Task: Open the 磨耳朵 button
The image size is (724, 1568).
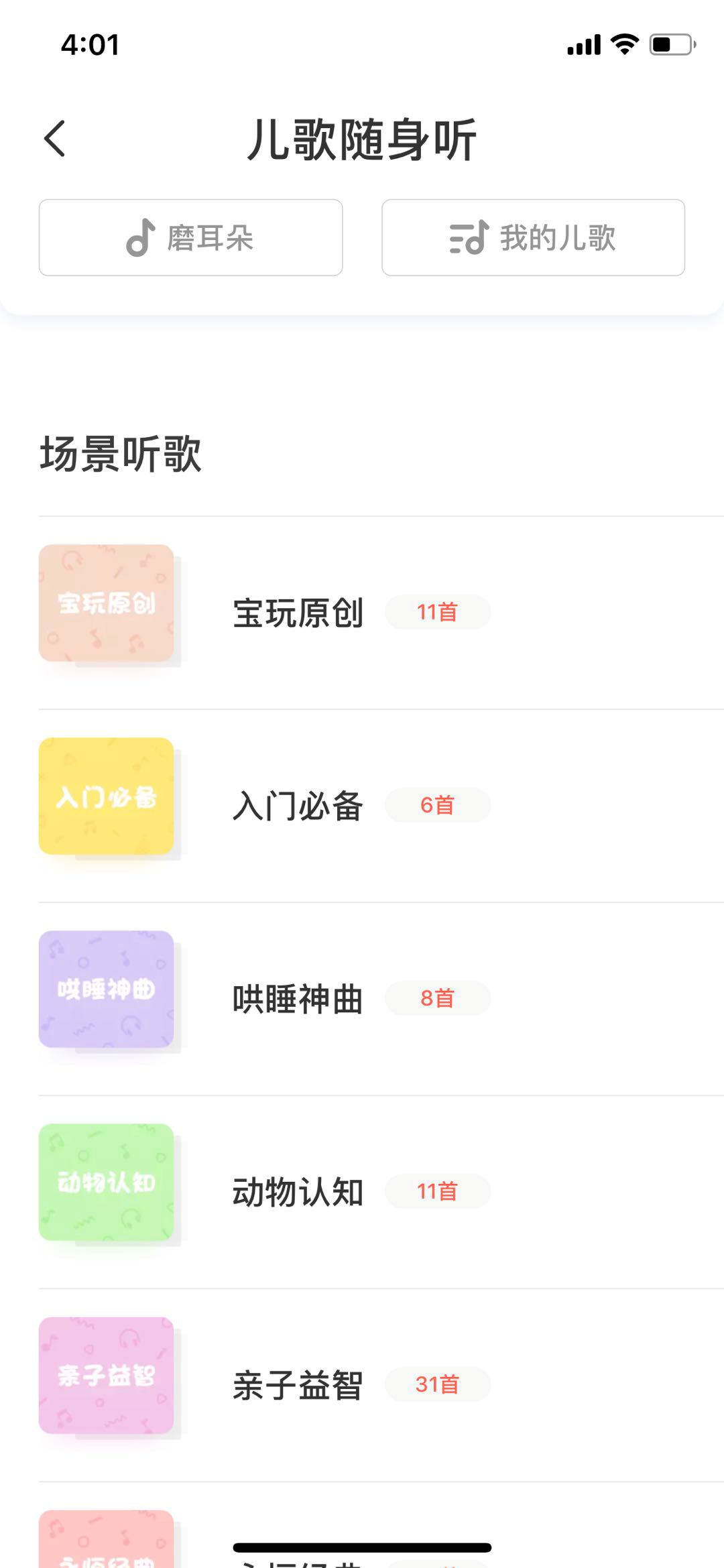Action: [x=191, y=237]
